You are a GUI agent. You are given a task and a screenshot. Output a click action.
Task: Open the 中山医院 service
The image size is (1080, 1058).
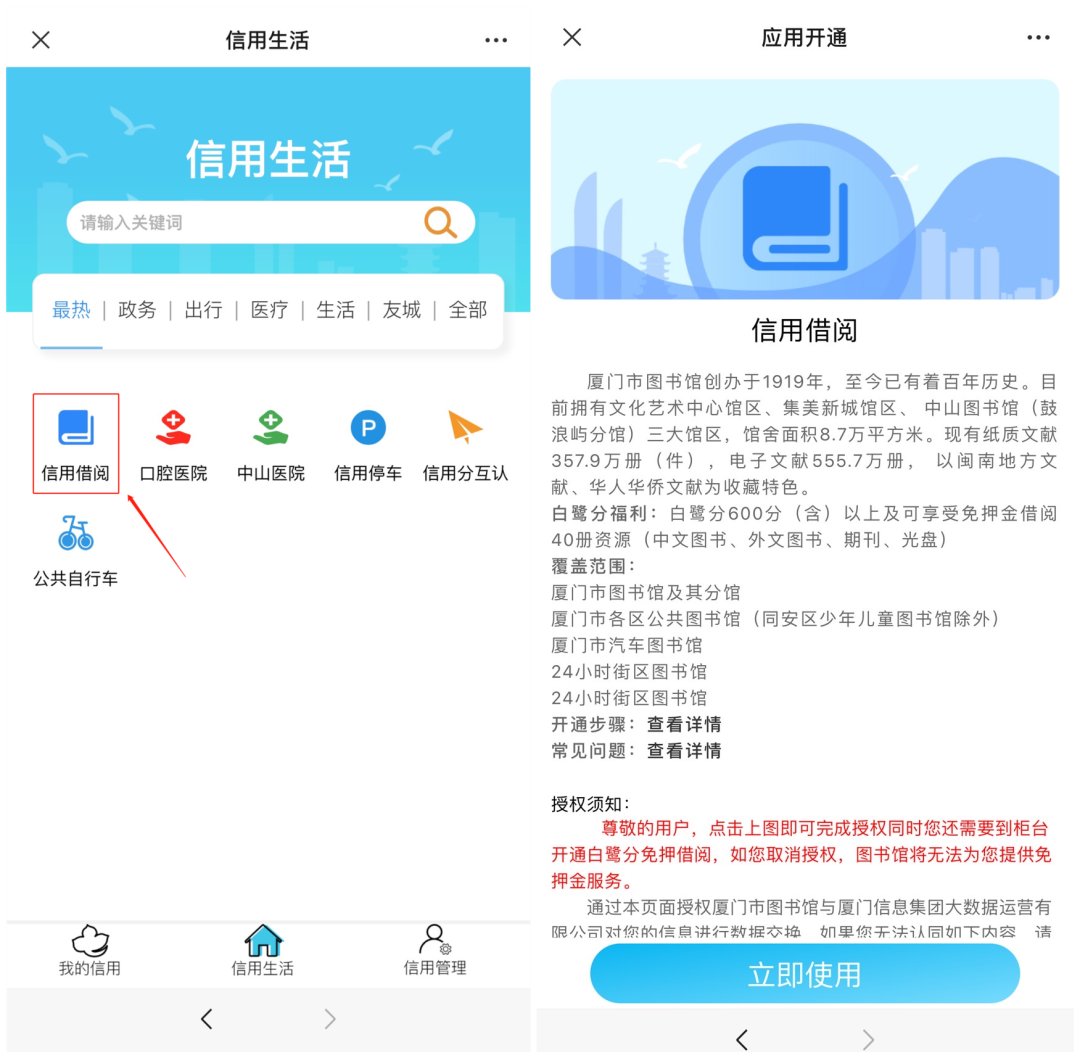pos(270,444)
